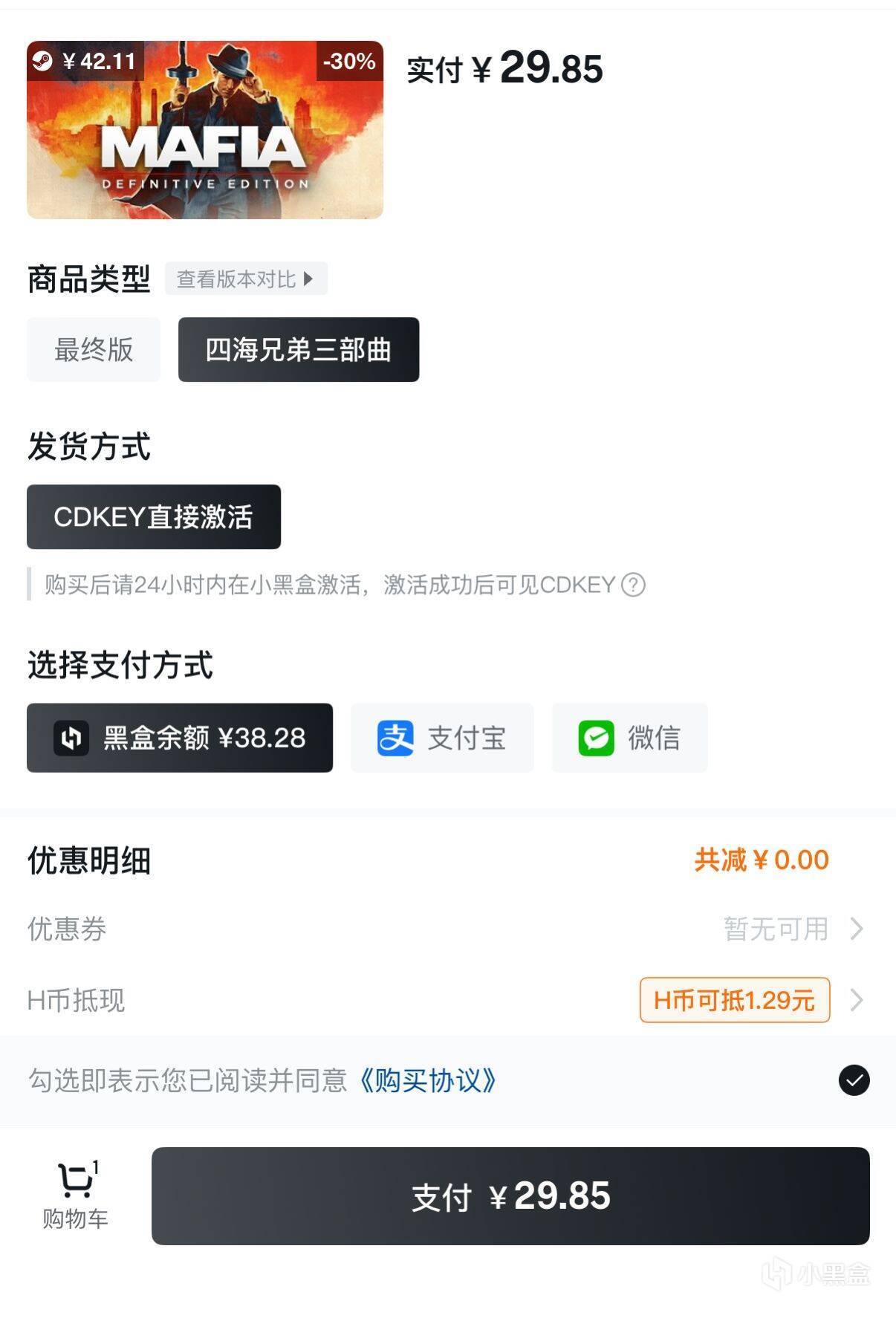The image size is (896, 1321).
Task: Select the 最终版 product type
Action: 94,350
